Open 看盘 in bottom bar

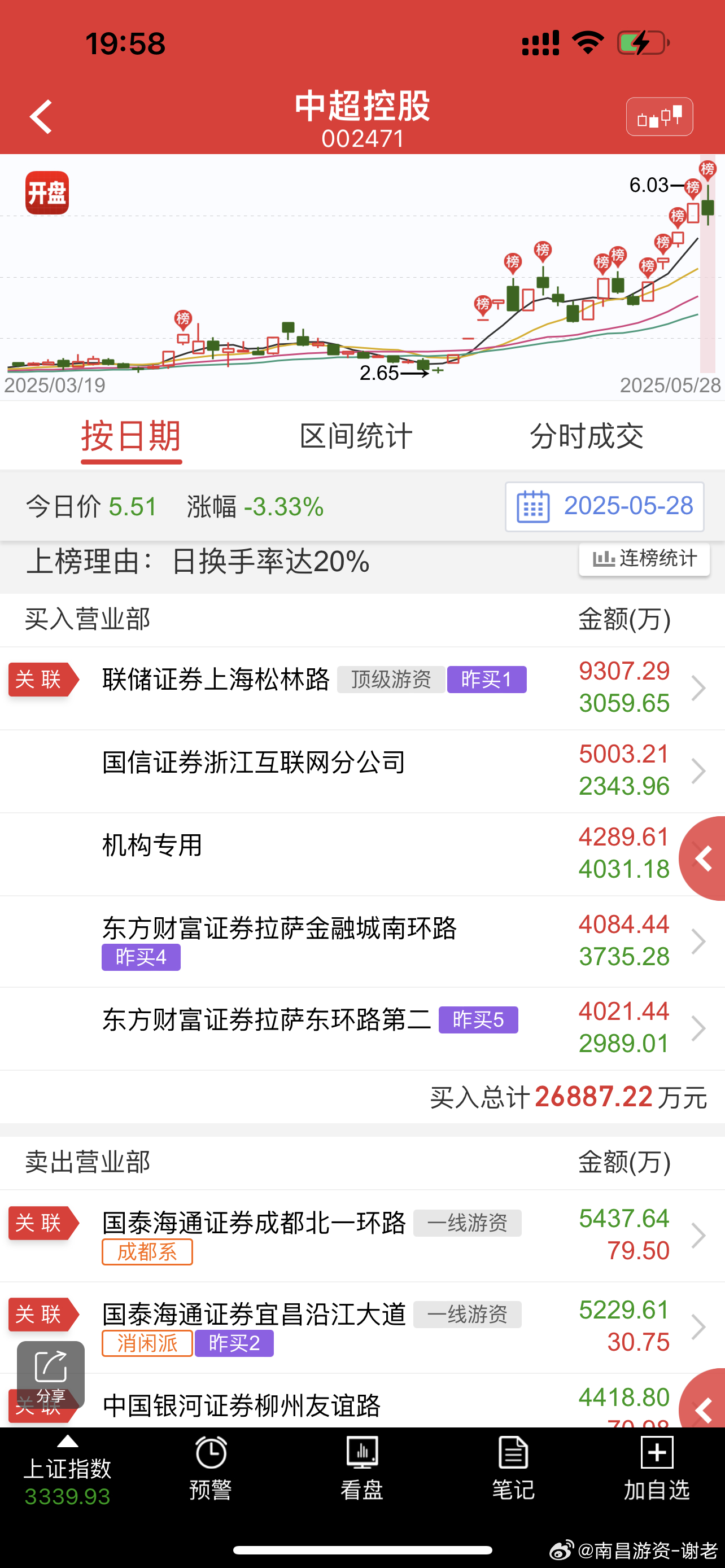(362, 1468)
